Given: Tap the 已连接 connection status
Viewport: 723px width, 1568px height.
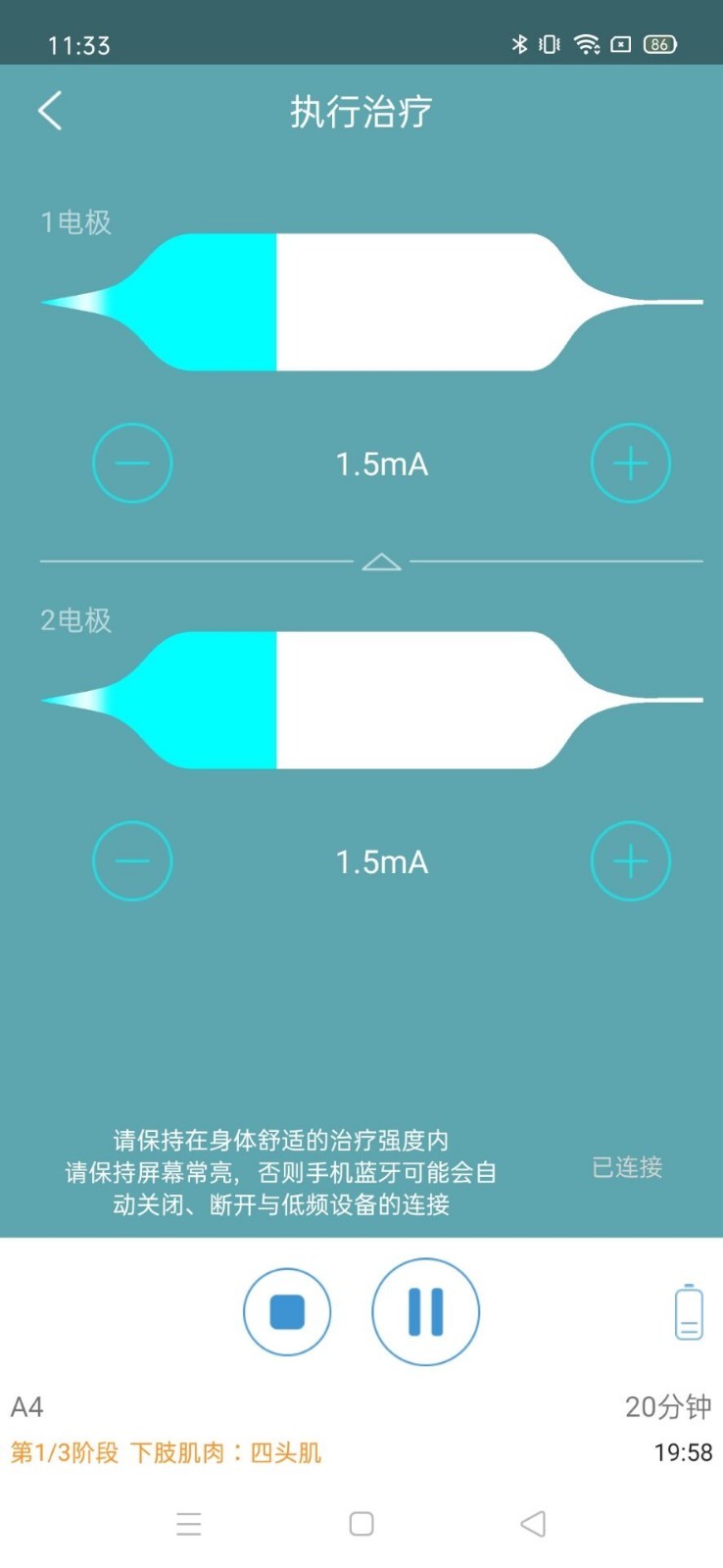Looking at the screenshot, I should (626, 1167).
